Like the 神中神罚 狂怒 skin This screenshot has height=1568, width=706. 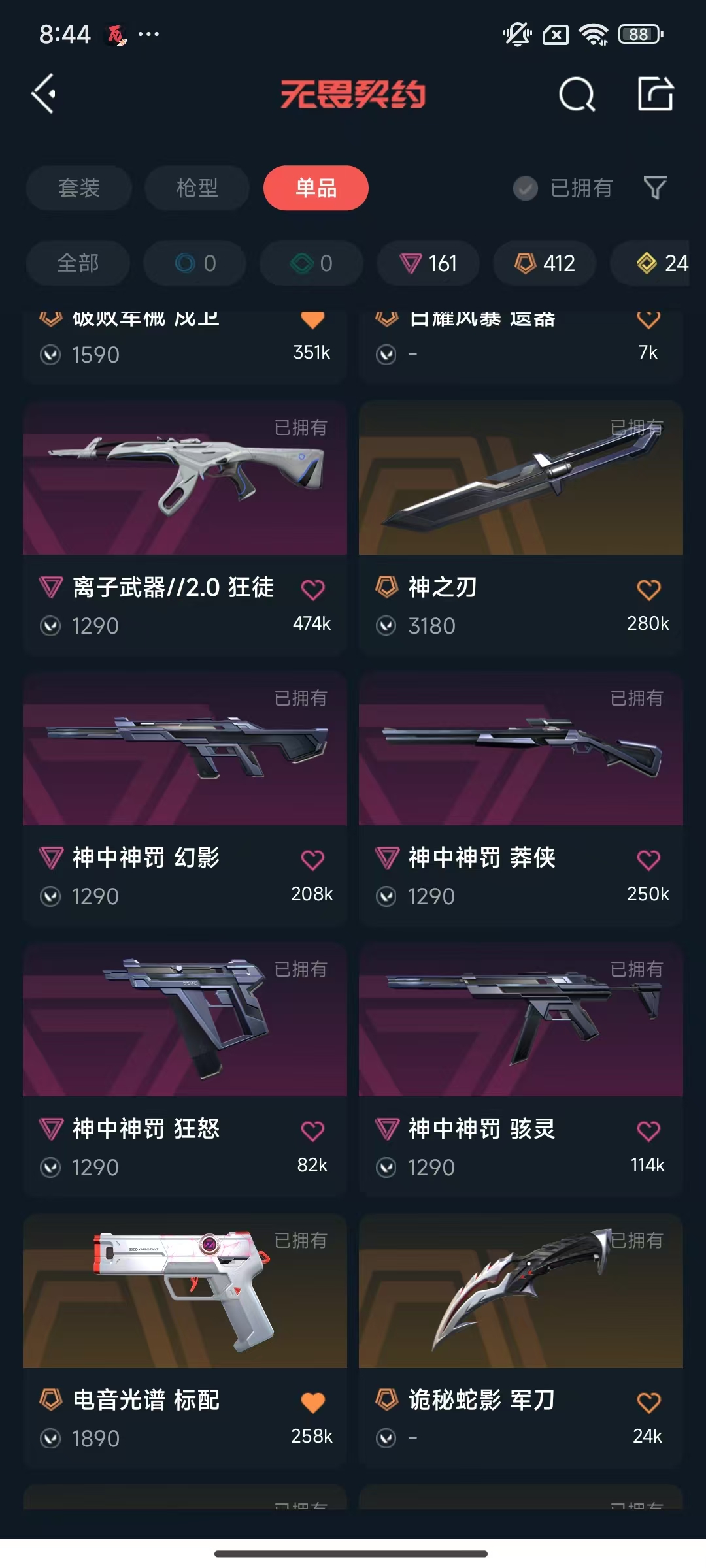tap(312, 1131)
